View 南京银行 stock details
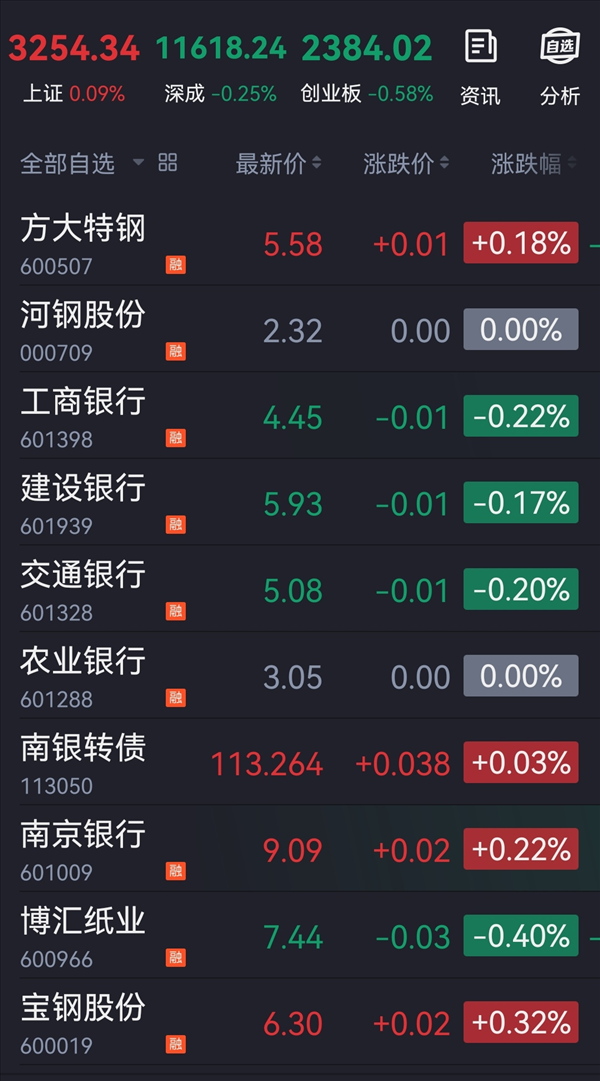 pyautogui.click(x=300, y=849)
